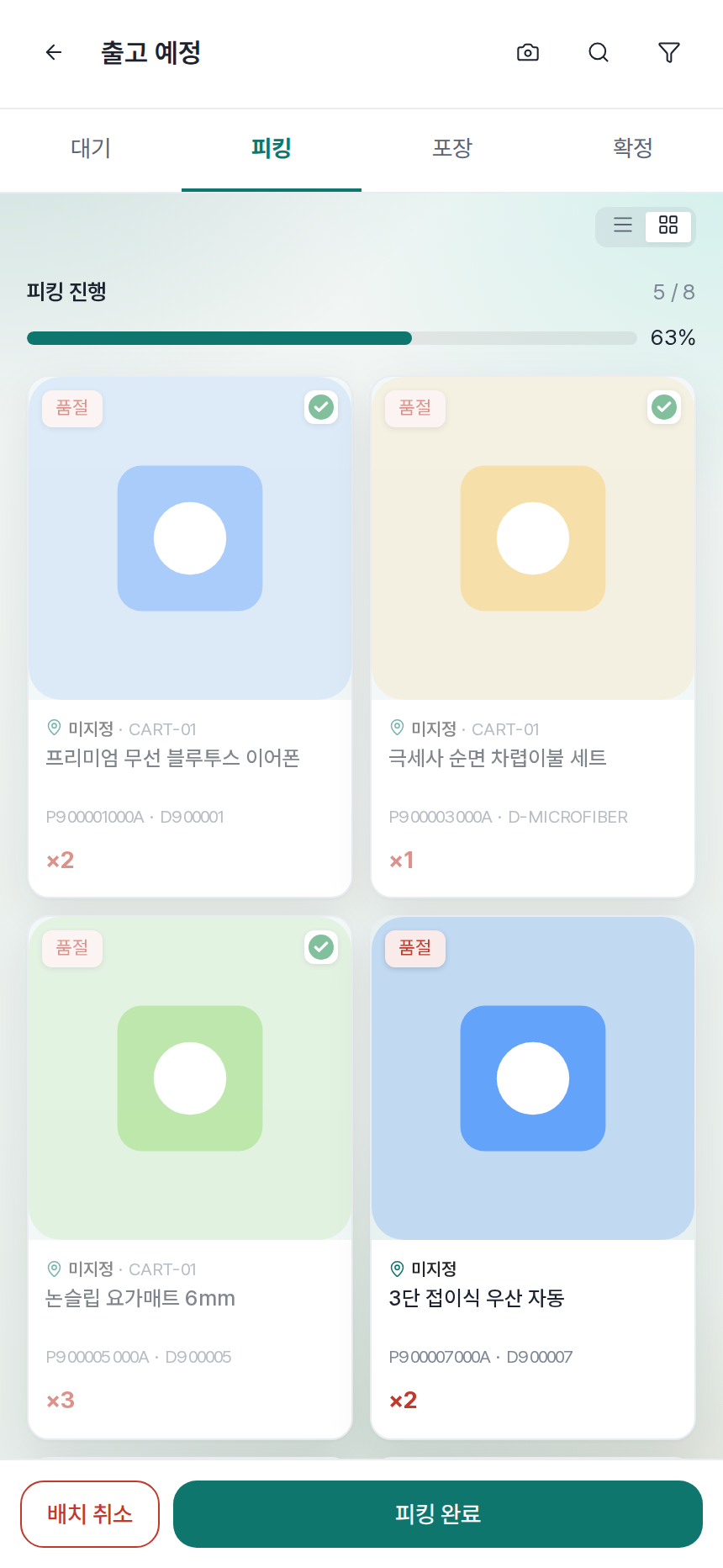Go back using the arrow icon
The height and width of the screenshot is (1568, 723).
(54, 53)
